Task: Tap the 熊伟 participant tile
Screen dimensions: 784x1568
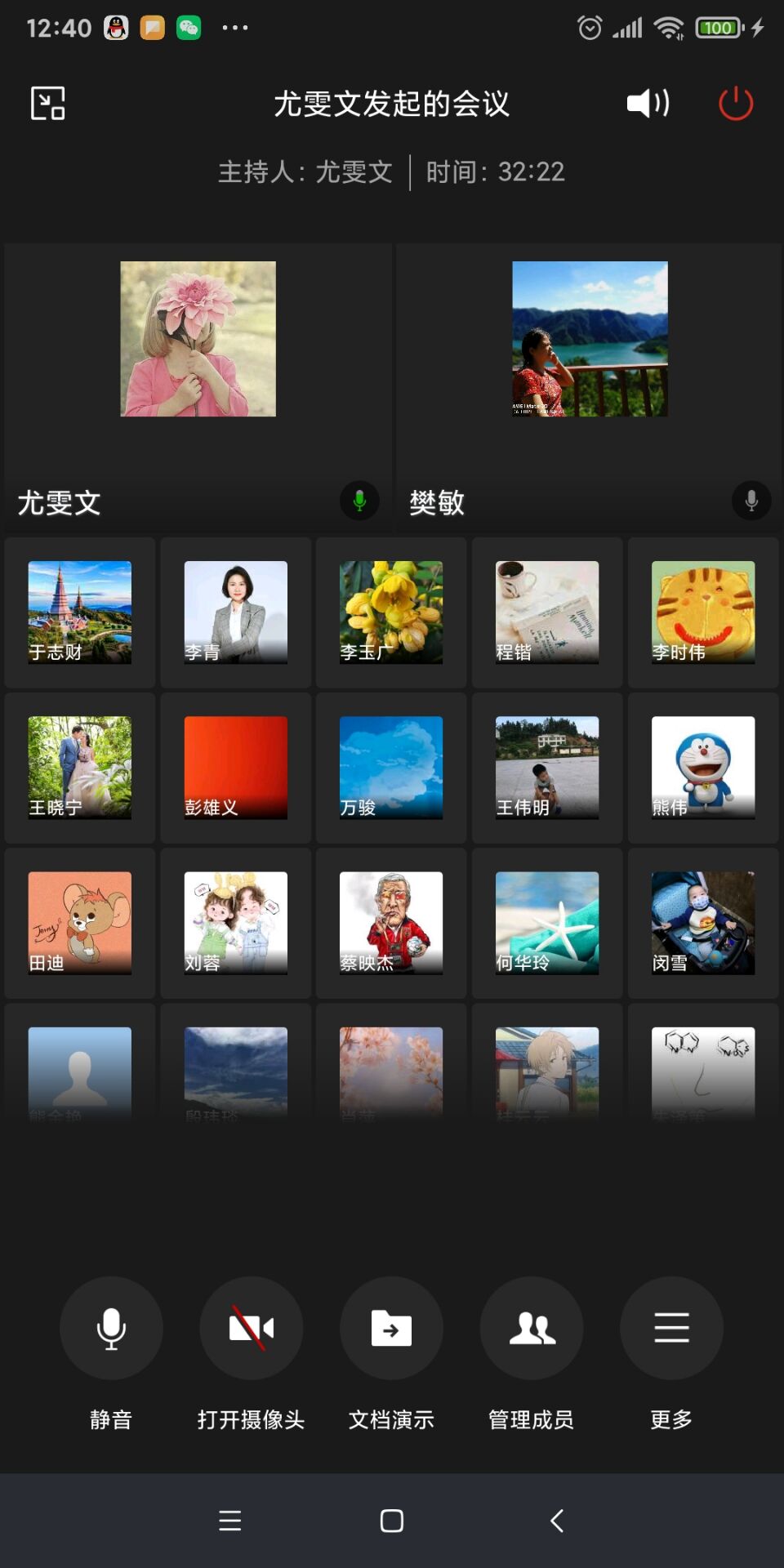Action: tap(703, 768)
